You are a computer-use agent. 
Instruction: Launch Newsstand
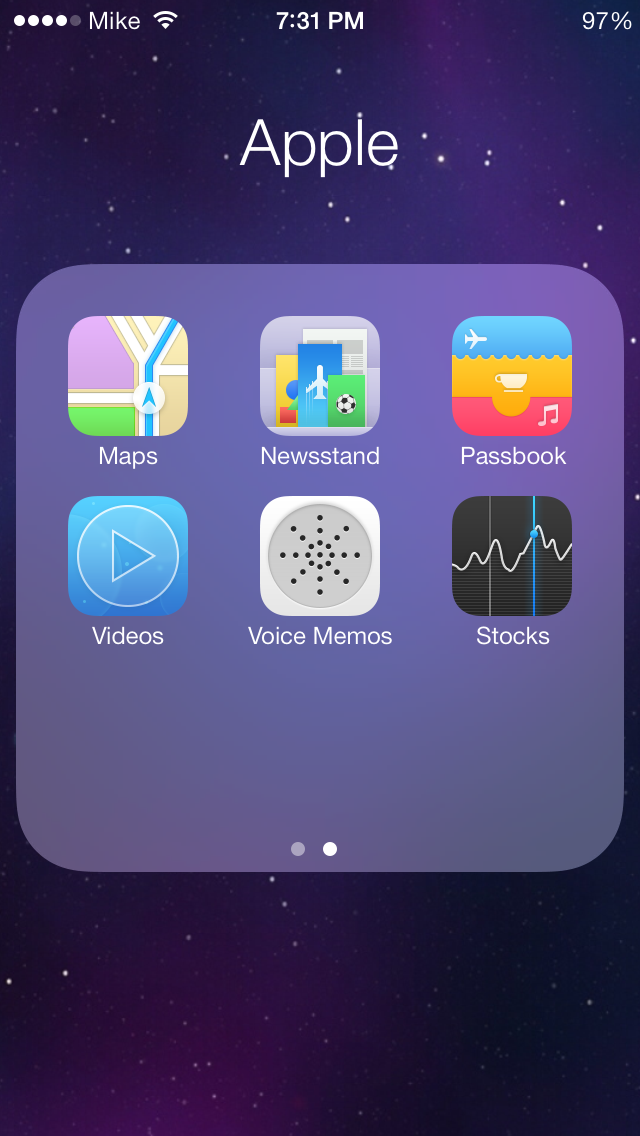click(x=320, y=376)
